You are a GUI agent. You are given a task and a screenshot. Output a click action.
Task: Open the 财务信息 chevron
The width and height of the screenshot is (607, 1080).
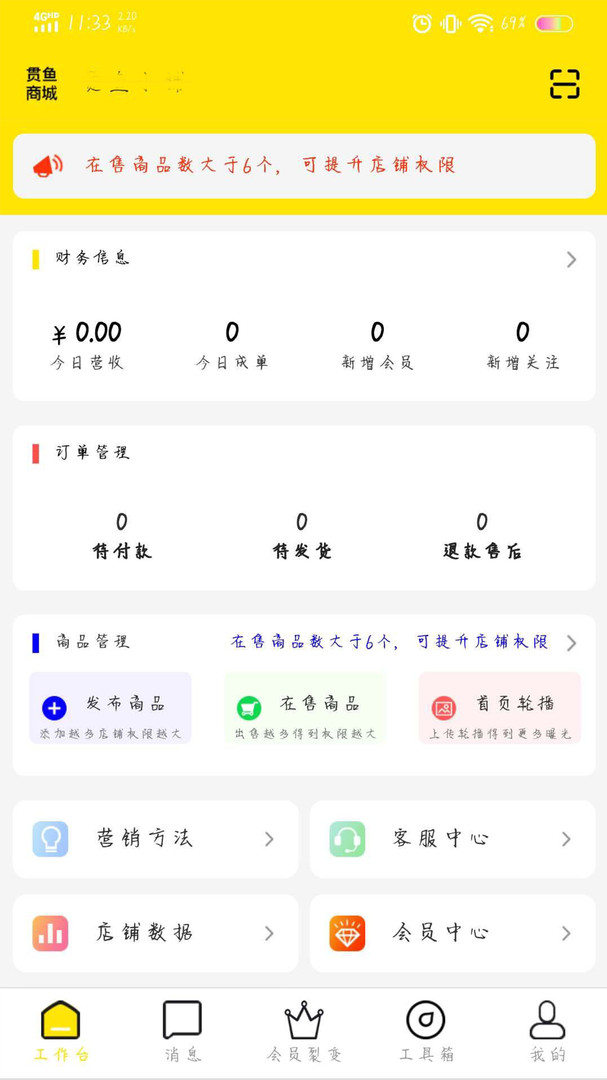(x=571, y=260)
